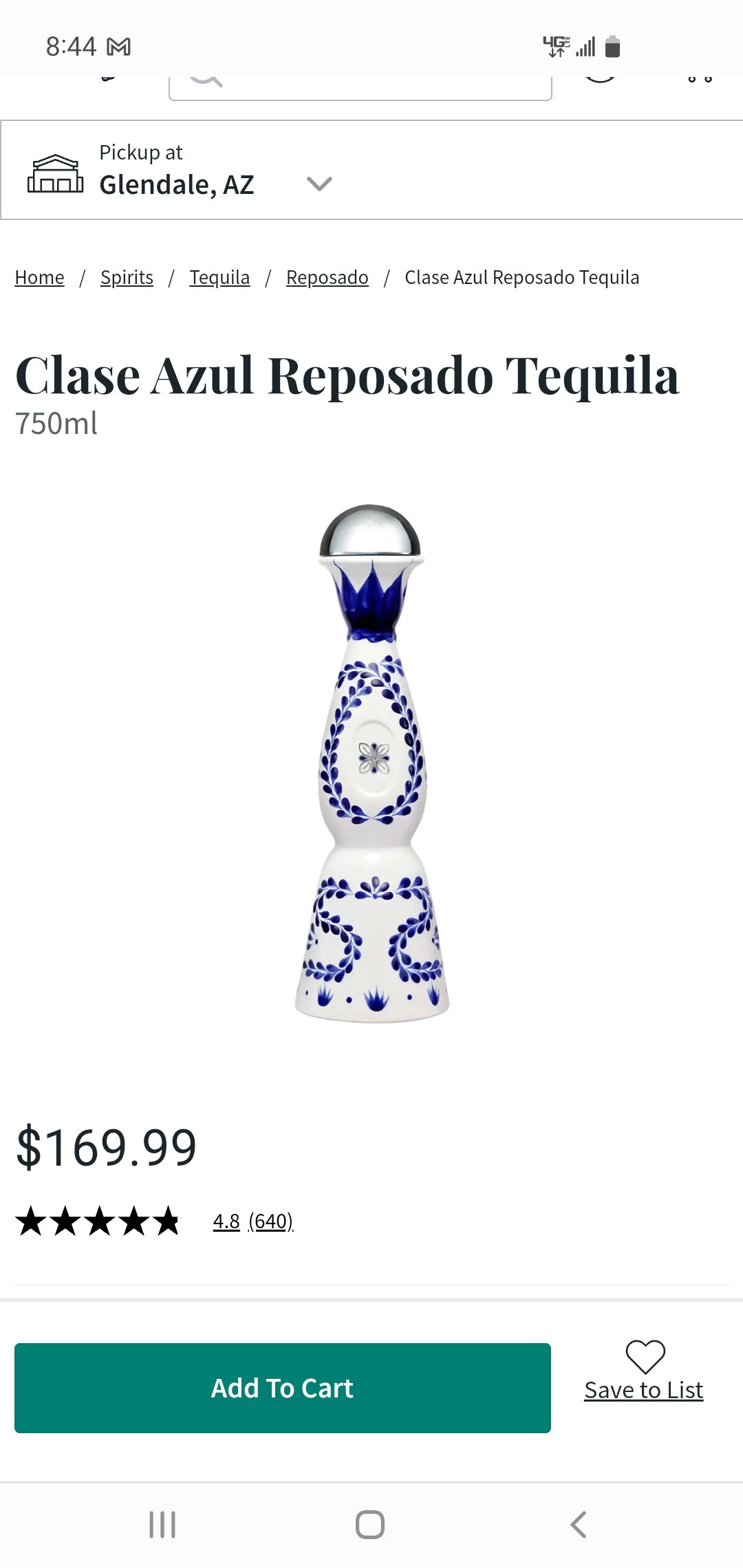Image resolution: width=743 pixels, height=1568 pixels.
Task: Navigate to the Reposado breadcrumb
Action: [x=327, y=277]
